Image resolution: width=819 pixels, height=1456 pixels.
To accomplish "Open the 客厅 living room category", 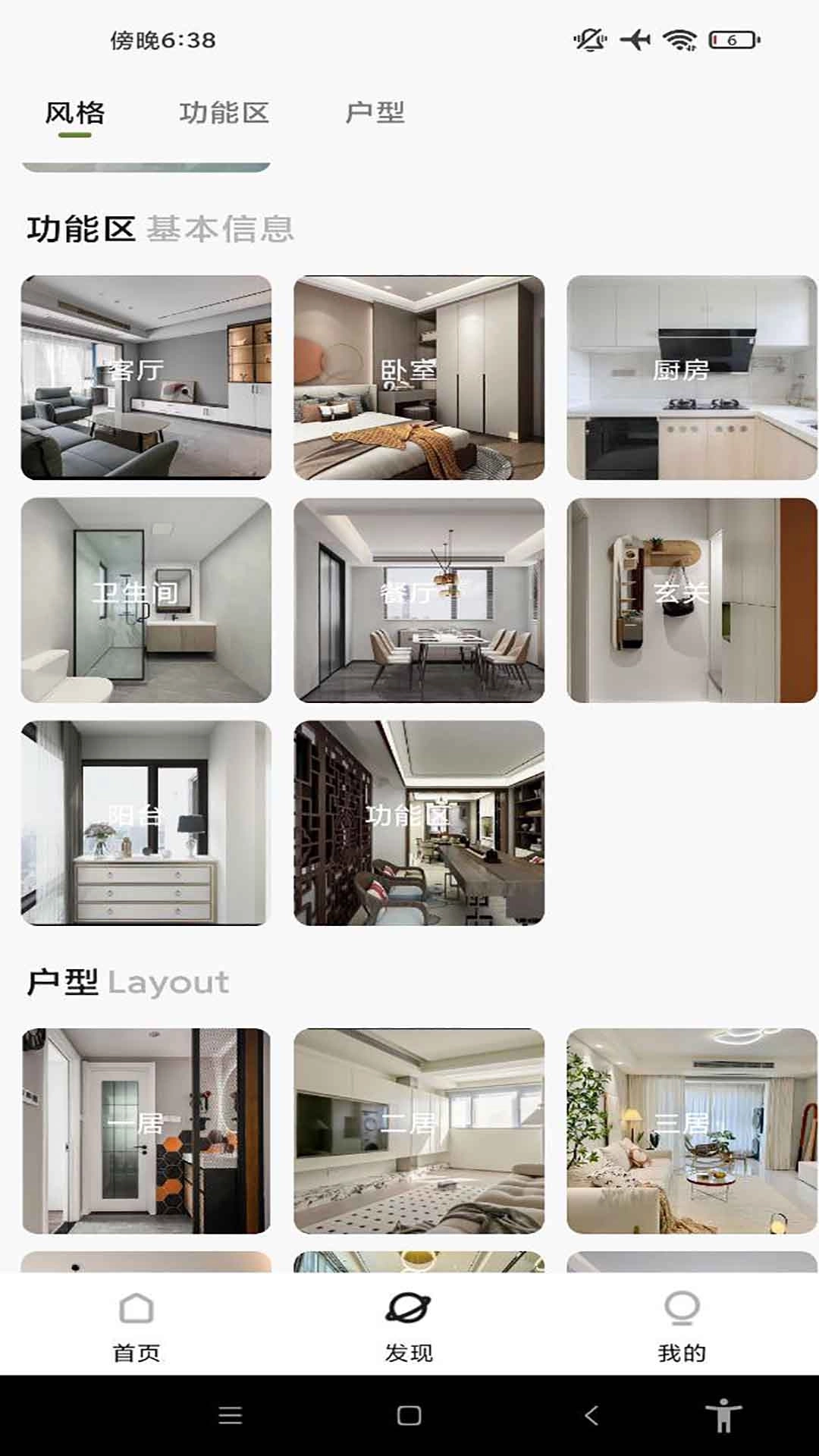I will [x=146, y=375].
